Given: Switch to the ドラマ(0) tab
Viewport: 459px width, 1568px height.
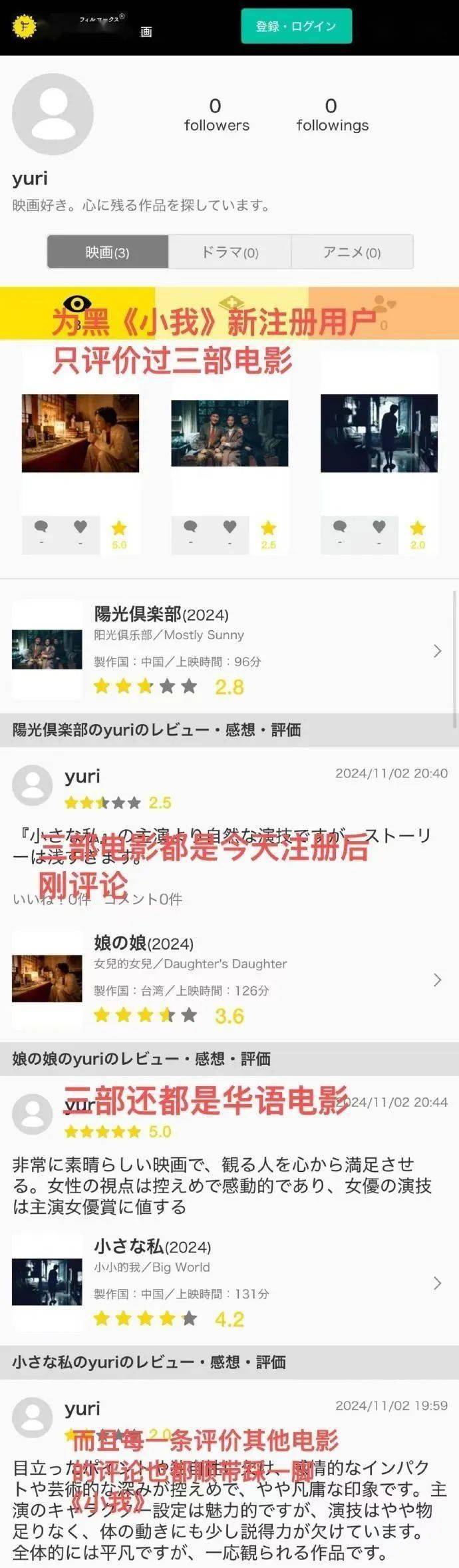Looking at the screenshot, I should pos(230,252).
